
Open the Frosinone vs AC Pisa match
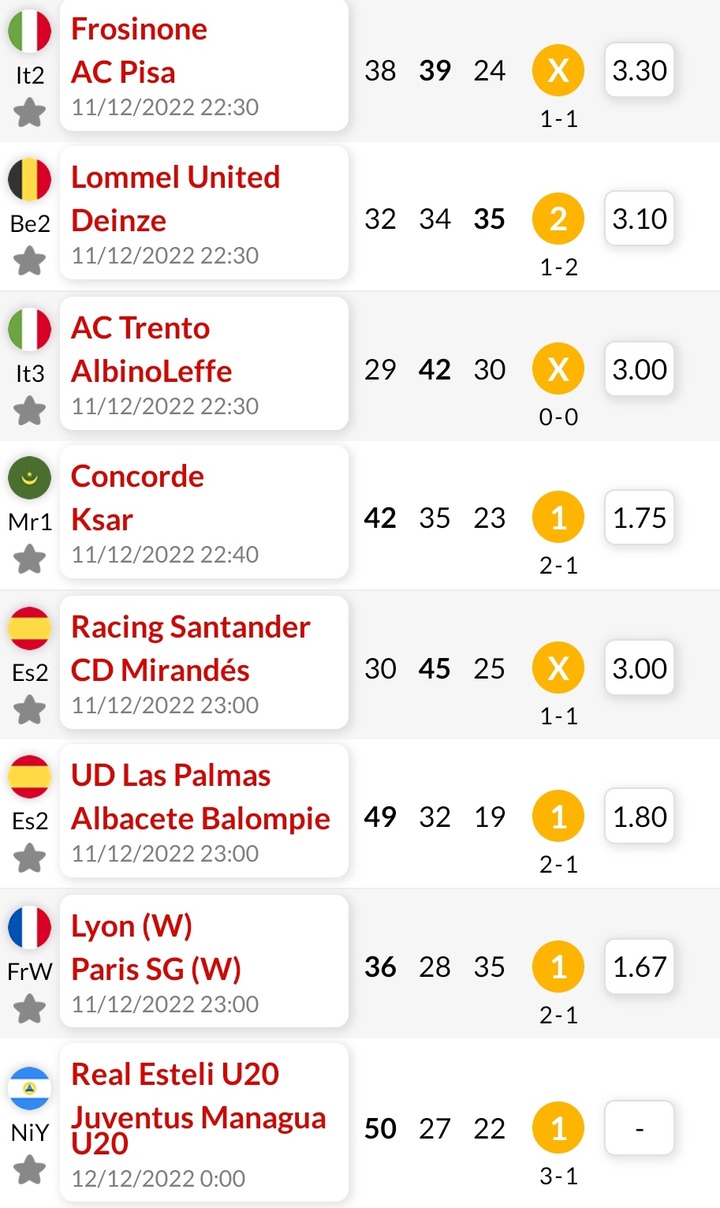[204, 63]
